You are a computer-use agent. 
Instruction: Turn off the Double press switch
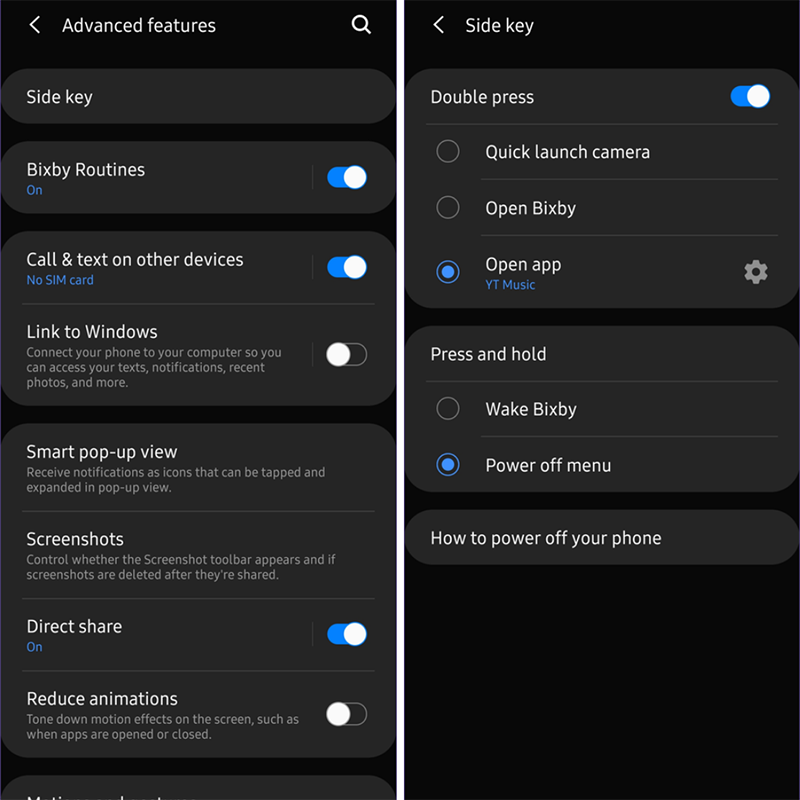coord(750,96)
